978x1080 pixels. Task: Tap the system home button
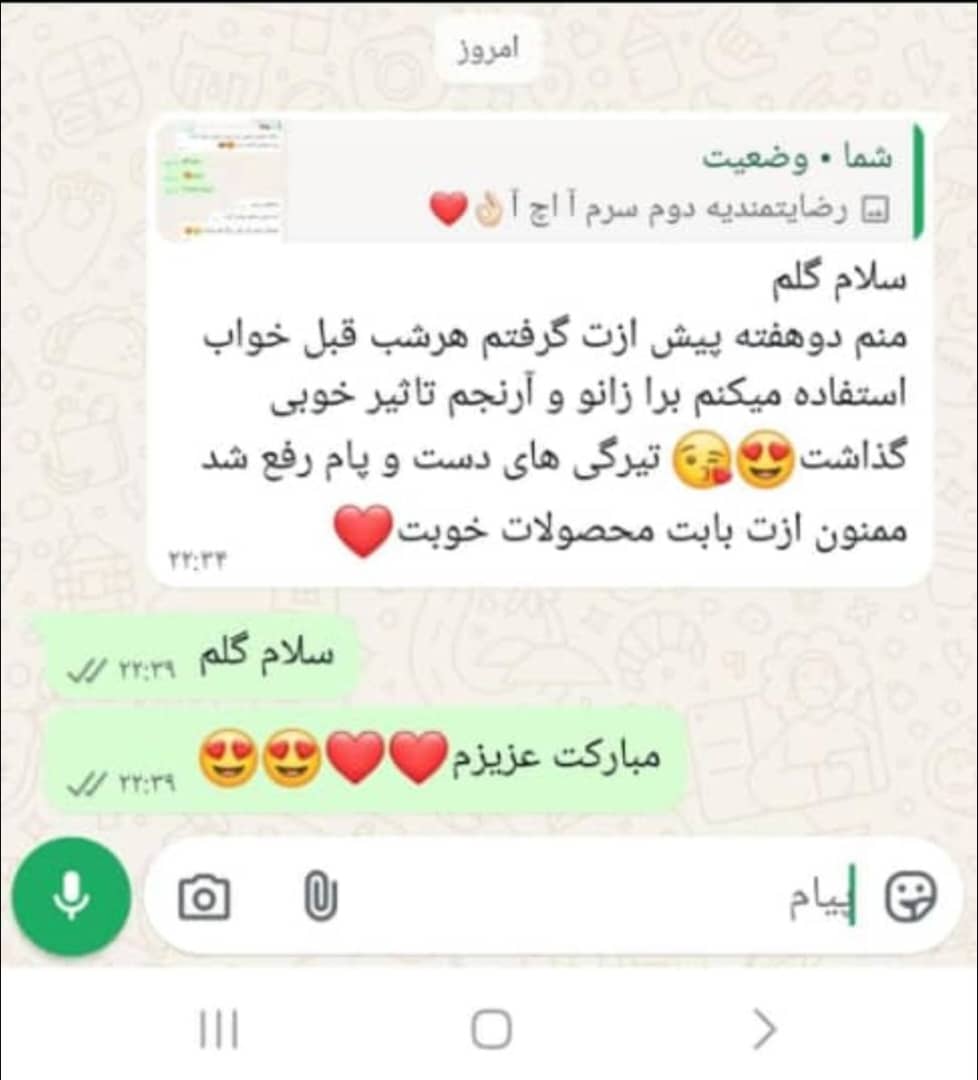(x=490, y=1029)
